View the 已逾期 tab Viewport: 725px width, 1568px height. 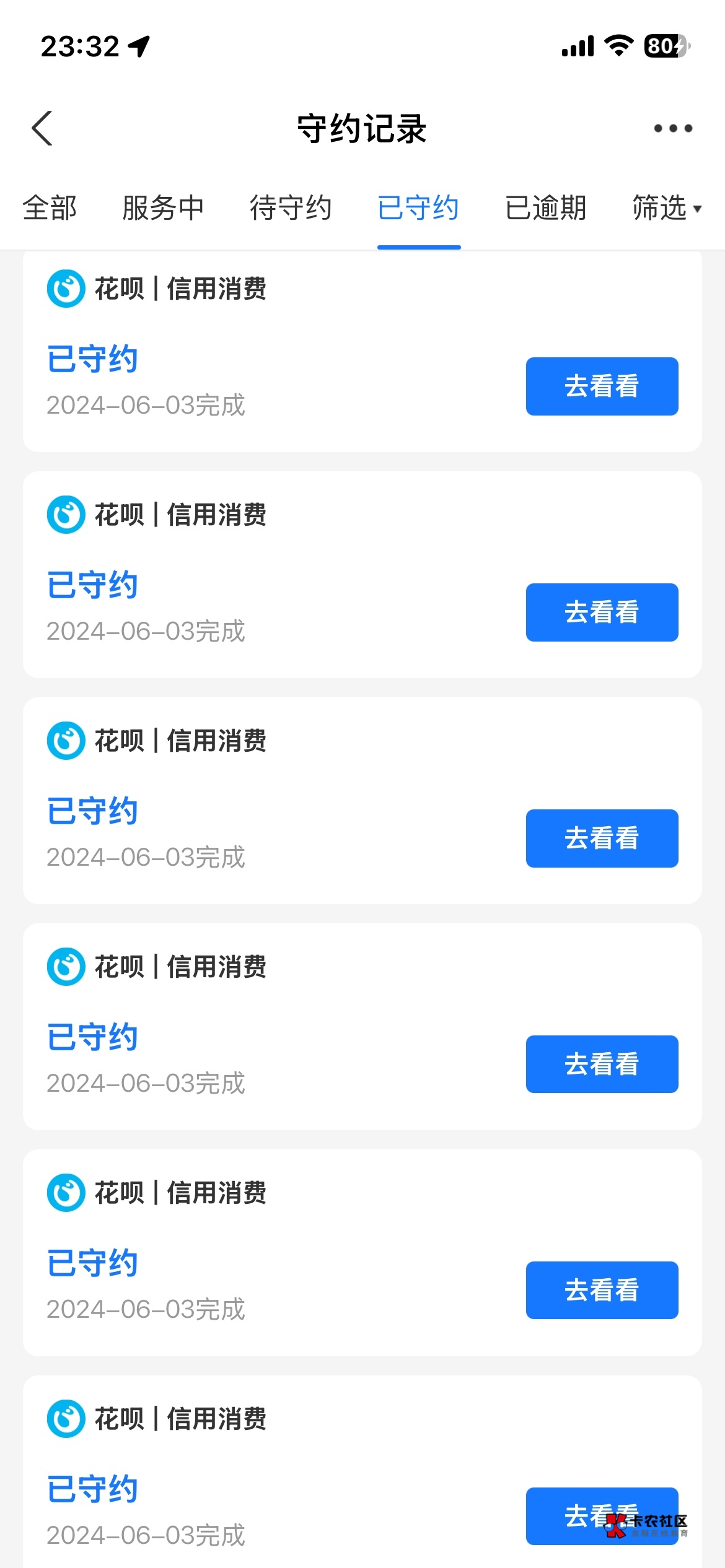546,208
